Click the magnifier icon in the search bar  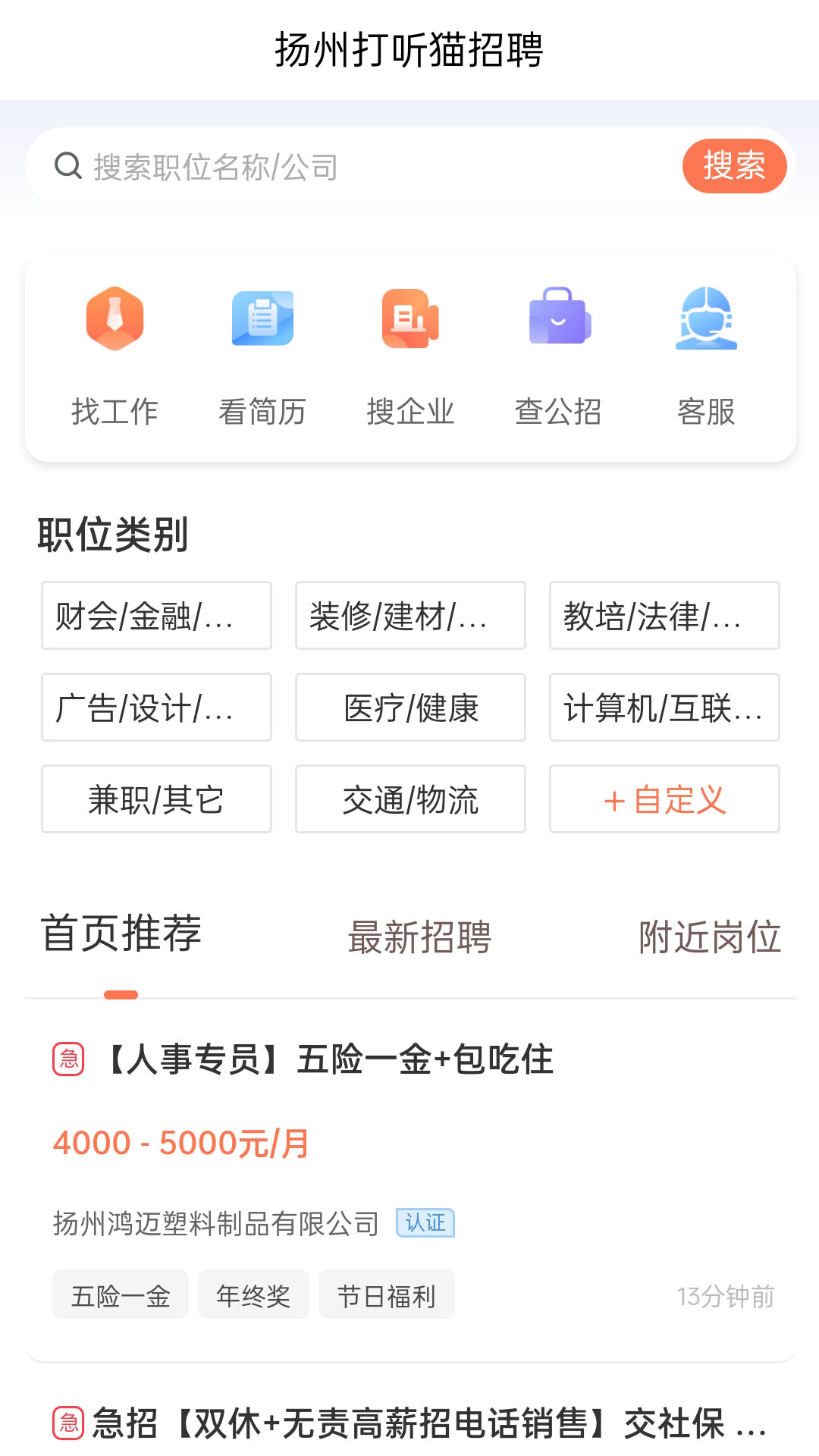[67, 165]
